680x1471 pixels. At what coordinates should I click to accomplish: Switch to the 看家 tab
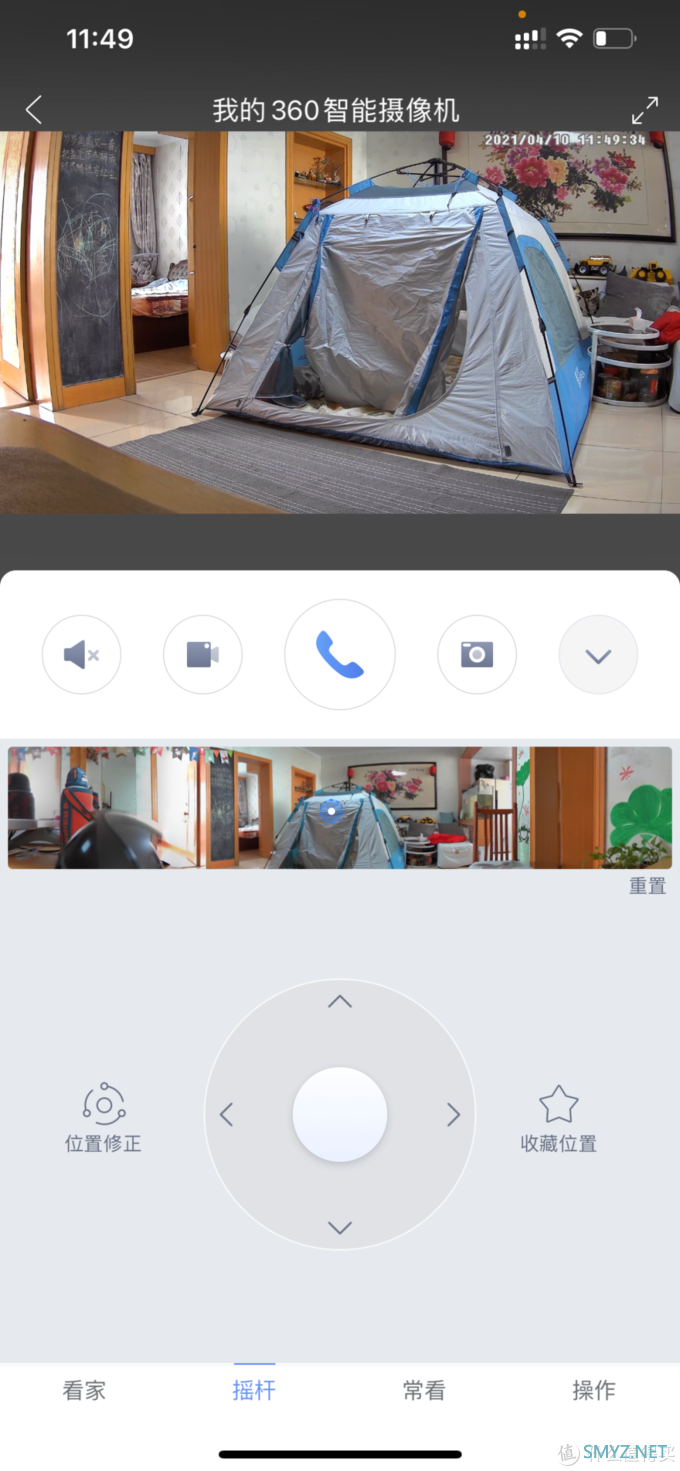[x=84, y=1390]
